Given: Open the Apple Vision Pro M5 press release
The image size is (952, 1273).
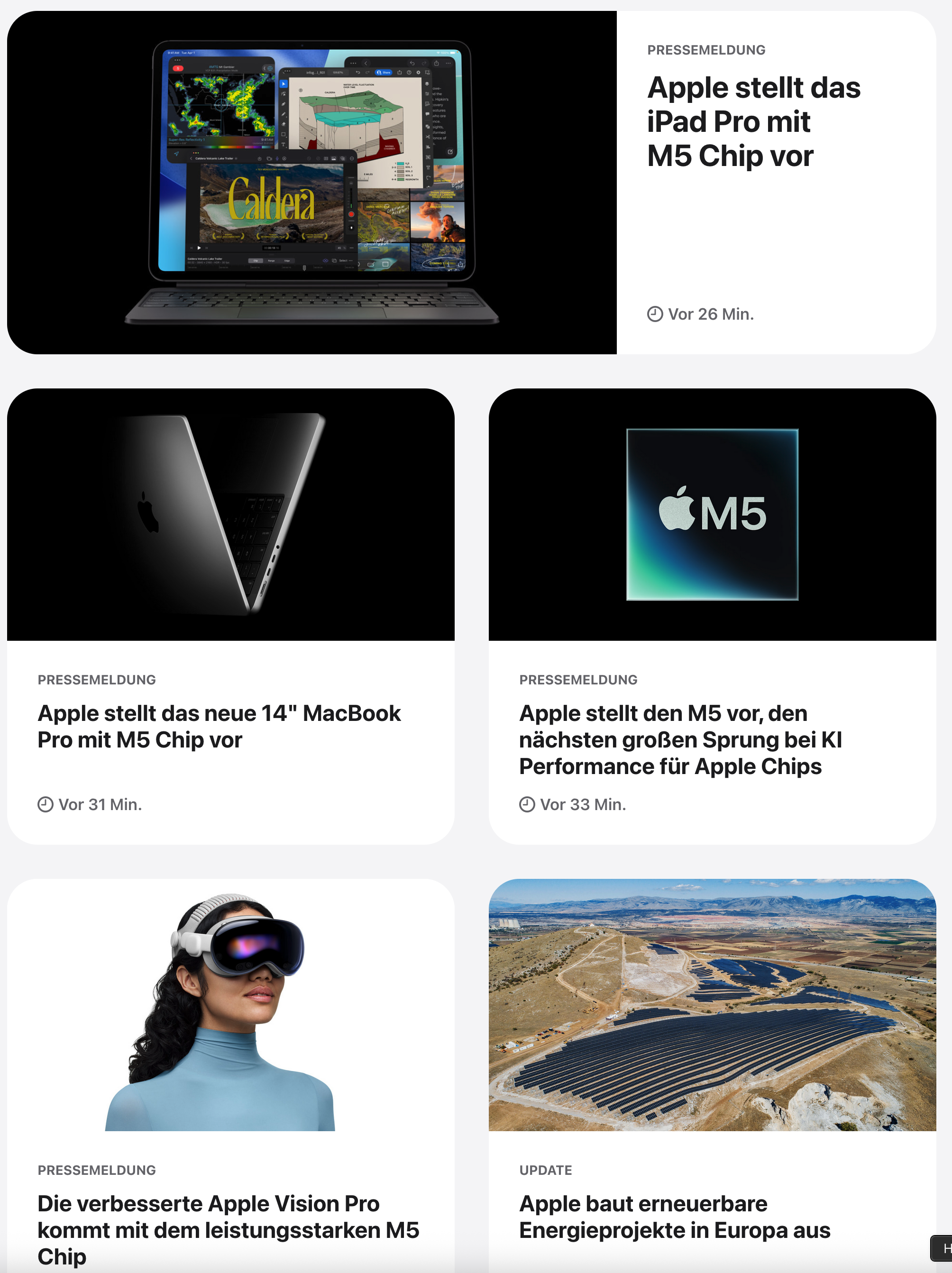Looking at the screenshot, I should (228, 1229).
